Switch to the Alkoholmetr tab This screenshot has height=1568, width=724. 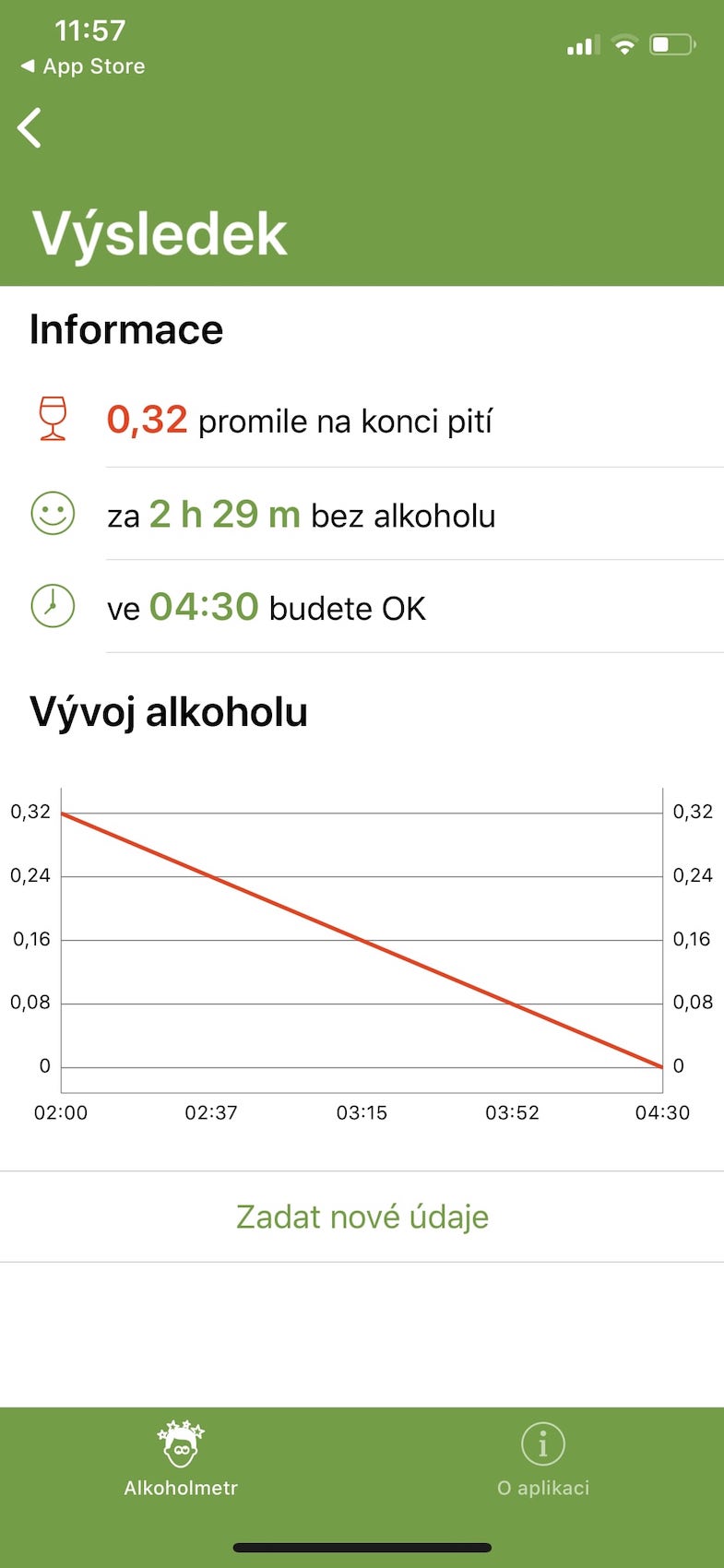pos(181,1459)
